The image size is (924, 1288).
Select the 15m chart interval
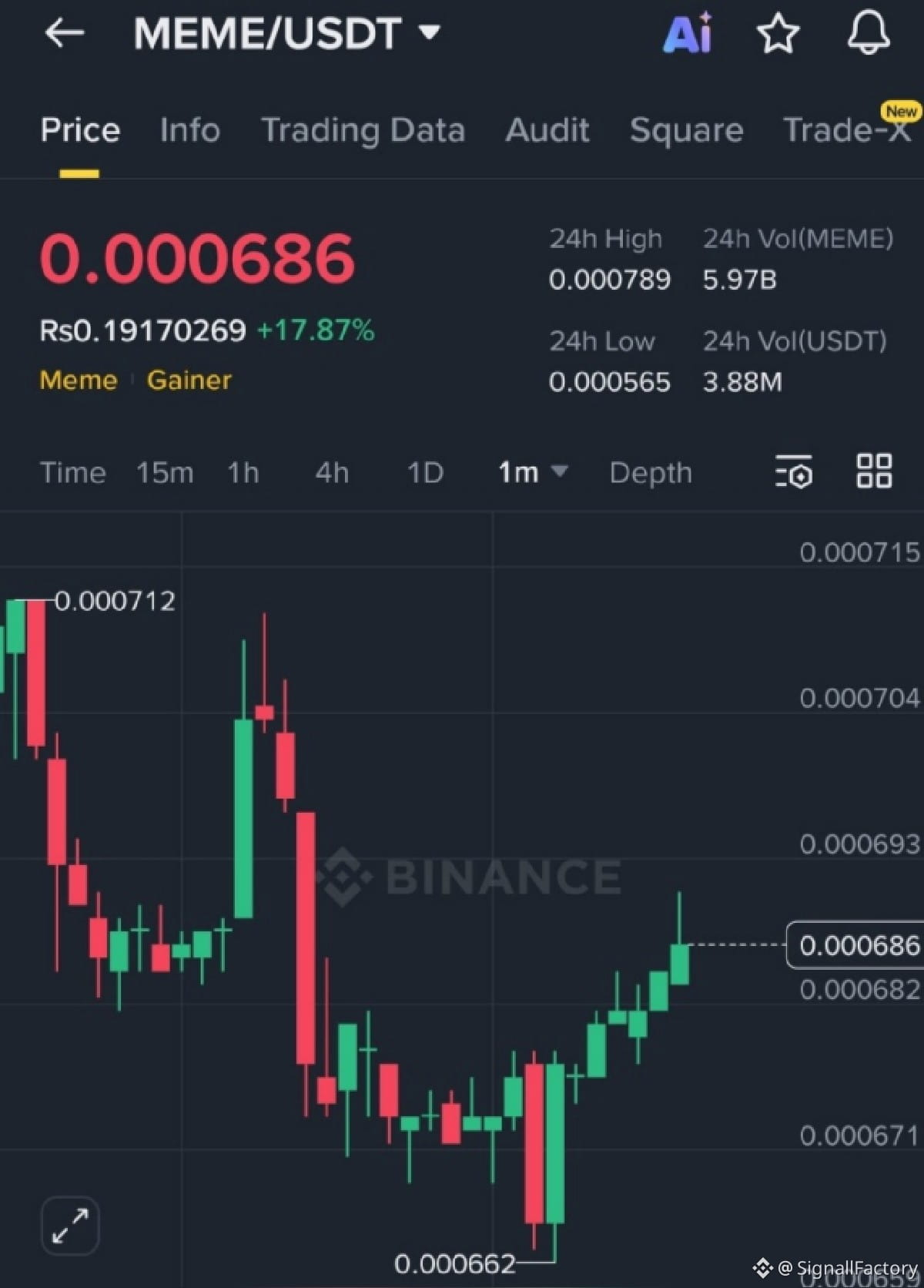[x=165, y=472]
